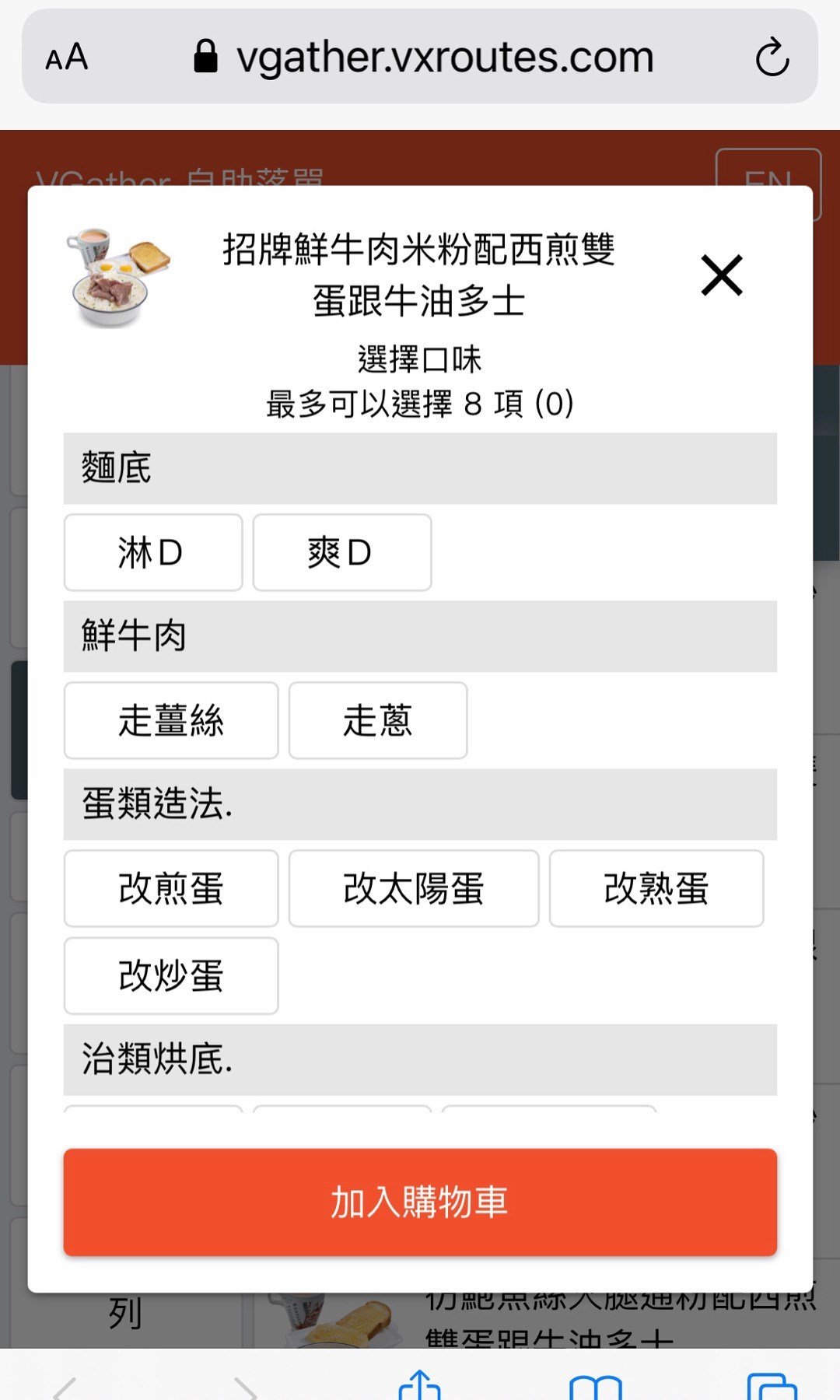Open the AA text size menu

pos(67,58)
